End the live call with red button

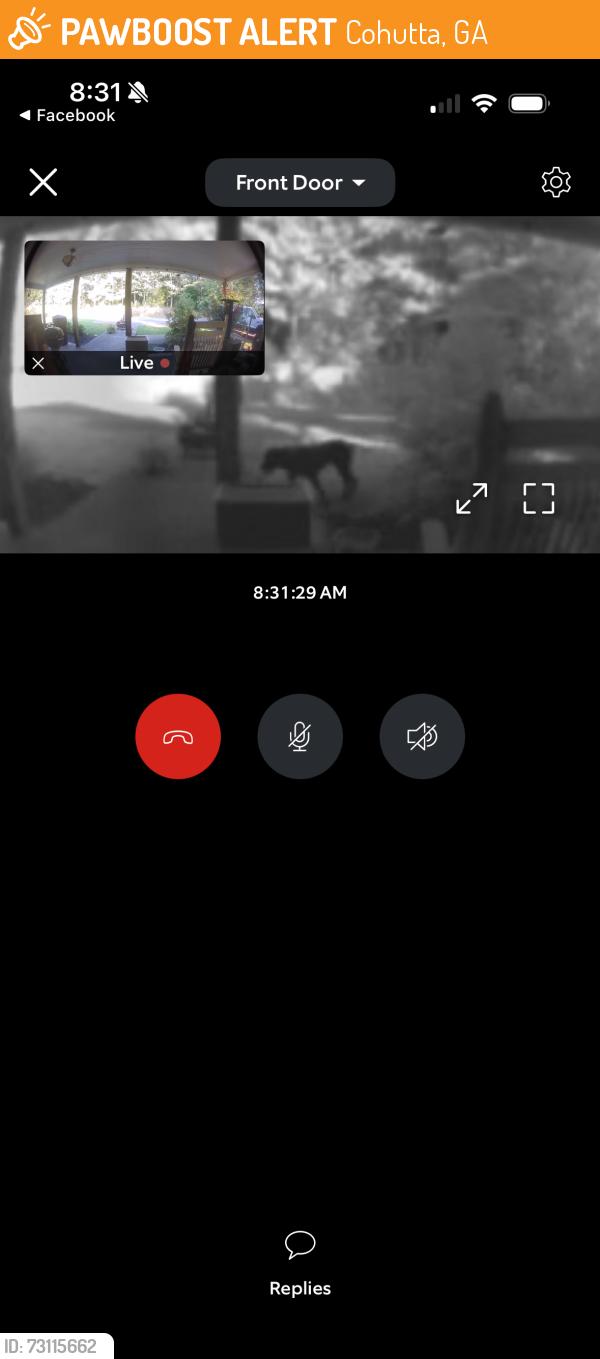(178, 737)
